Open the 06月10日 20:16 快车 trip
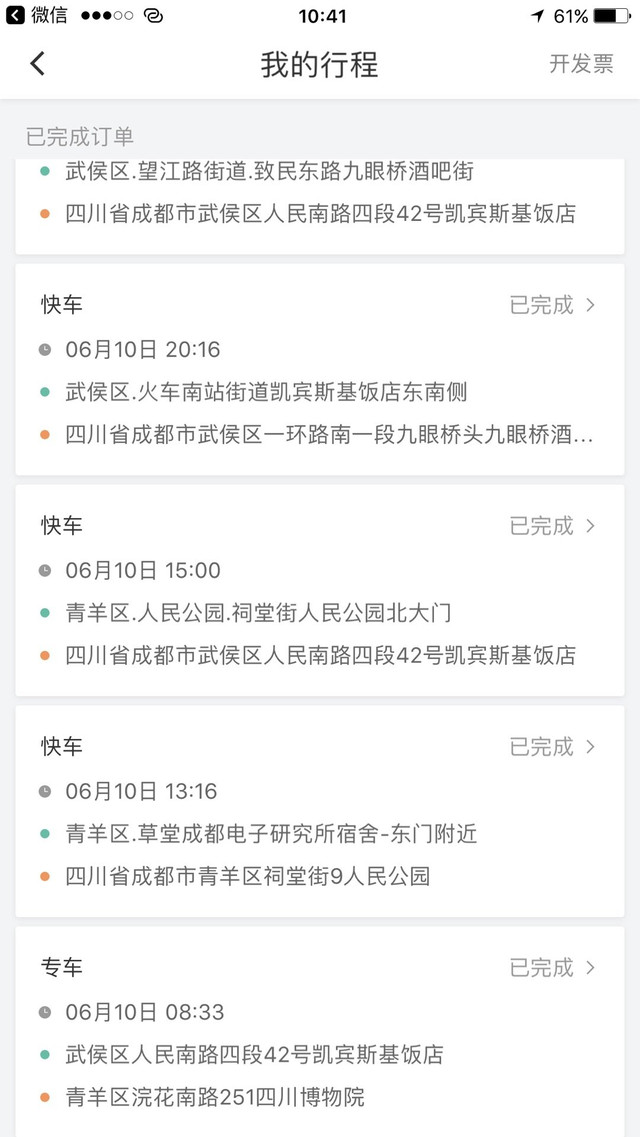The height and width of the screenshot is (1137, 640). (320, 370)
